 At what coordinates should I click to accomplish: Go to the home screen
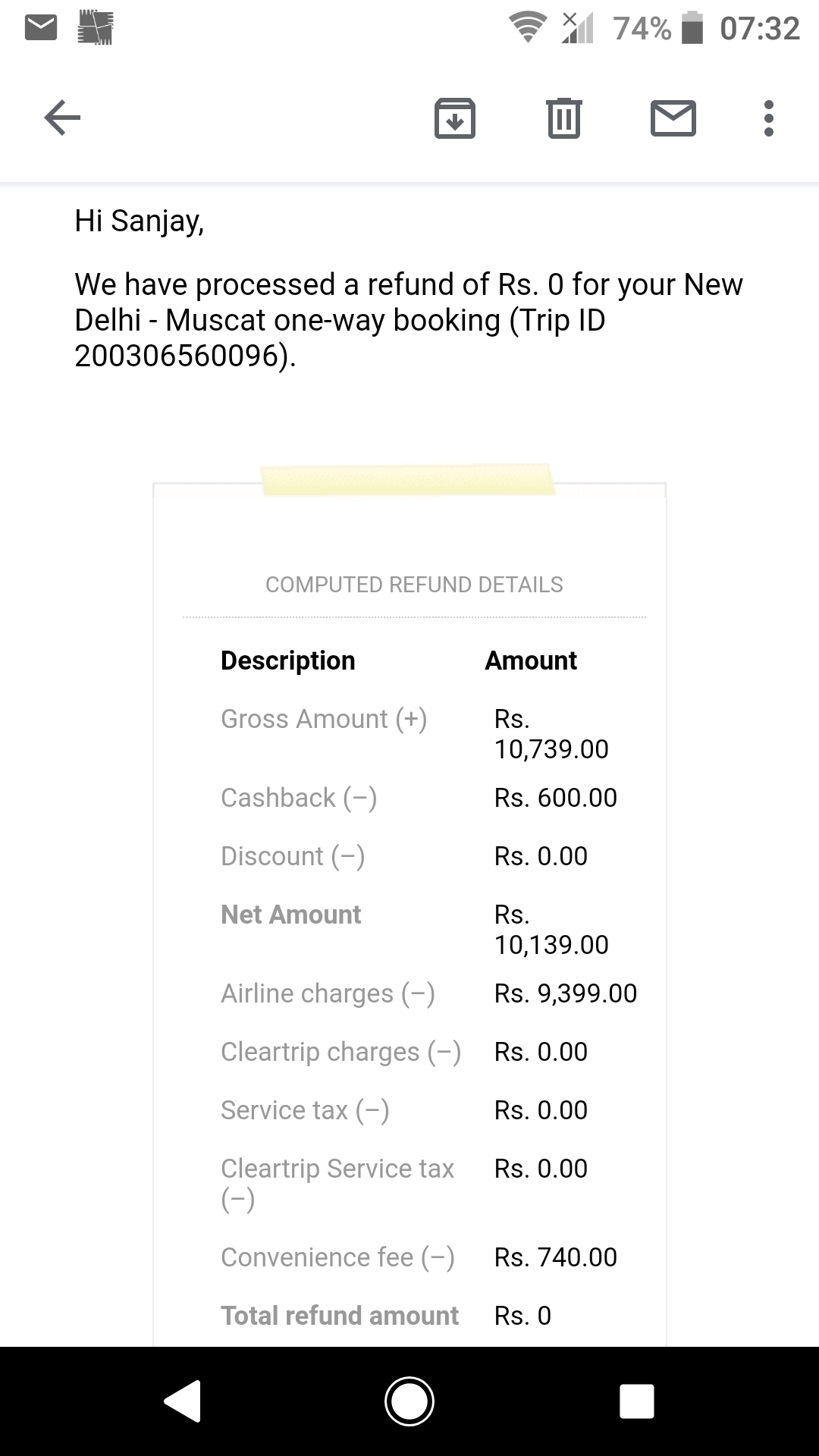tap(409, 1401)
